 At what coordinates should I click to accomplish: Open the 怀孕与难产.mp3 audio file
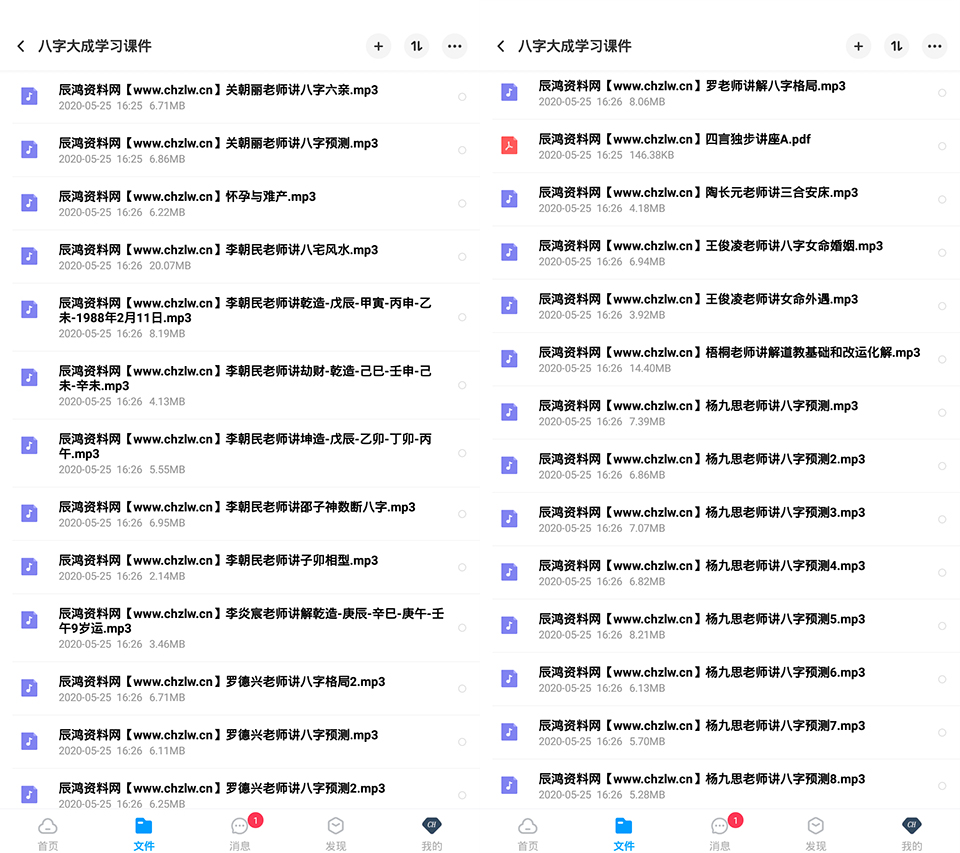coord(245,203)
